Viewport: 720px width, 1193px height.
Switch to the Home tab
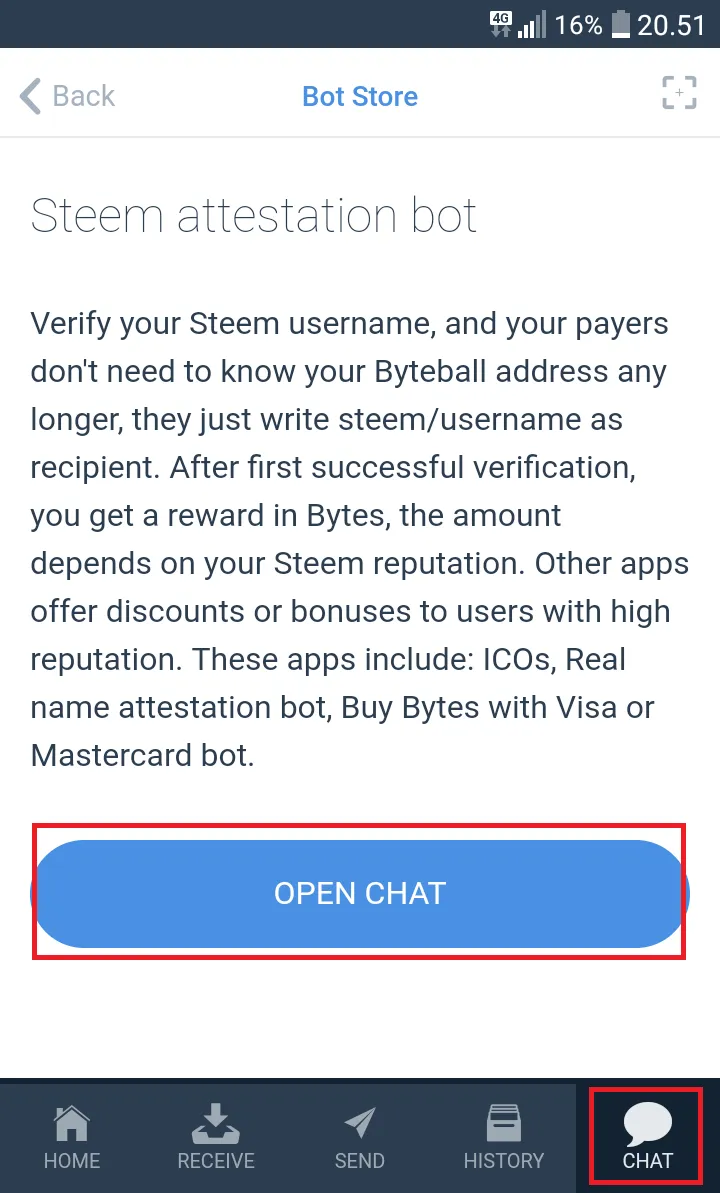[72, 1137]
